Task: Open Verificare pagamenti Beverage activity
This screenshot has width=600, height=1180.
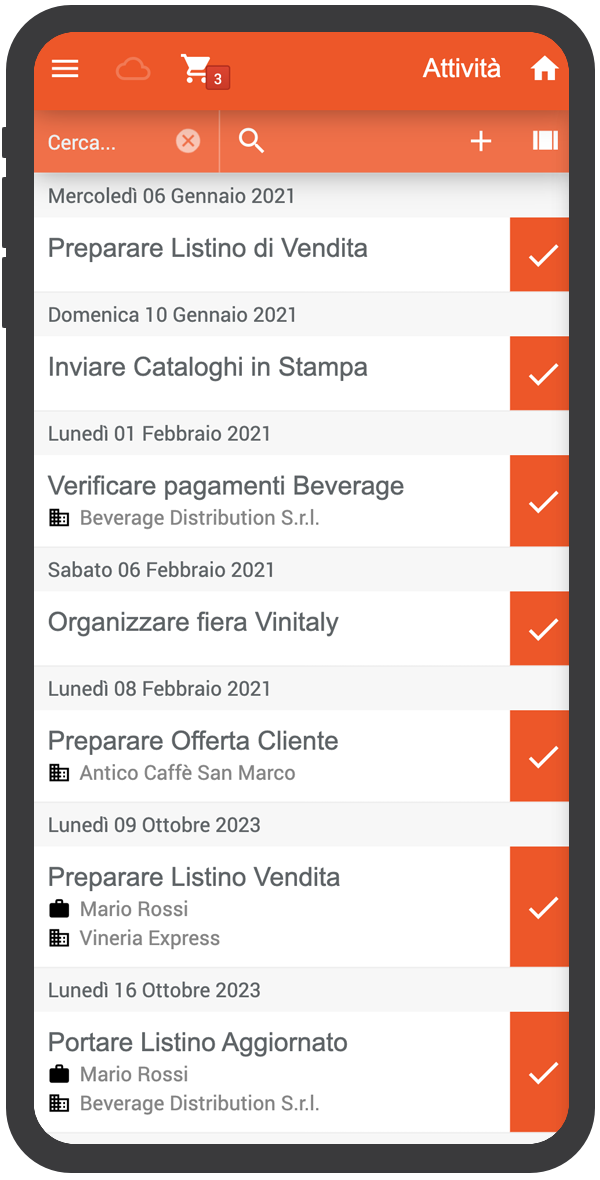Action: 272,500
